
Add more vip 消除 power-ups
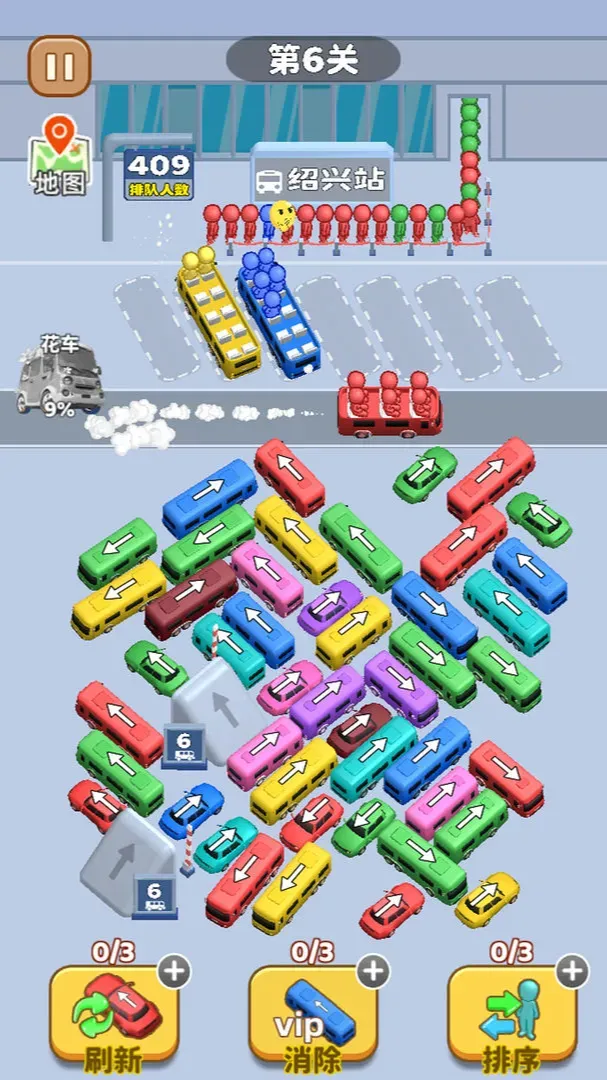tap(373, 970)
